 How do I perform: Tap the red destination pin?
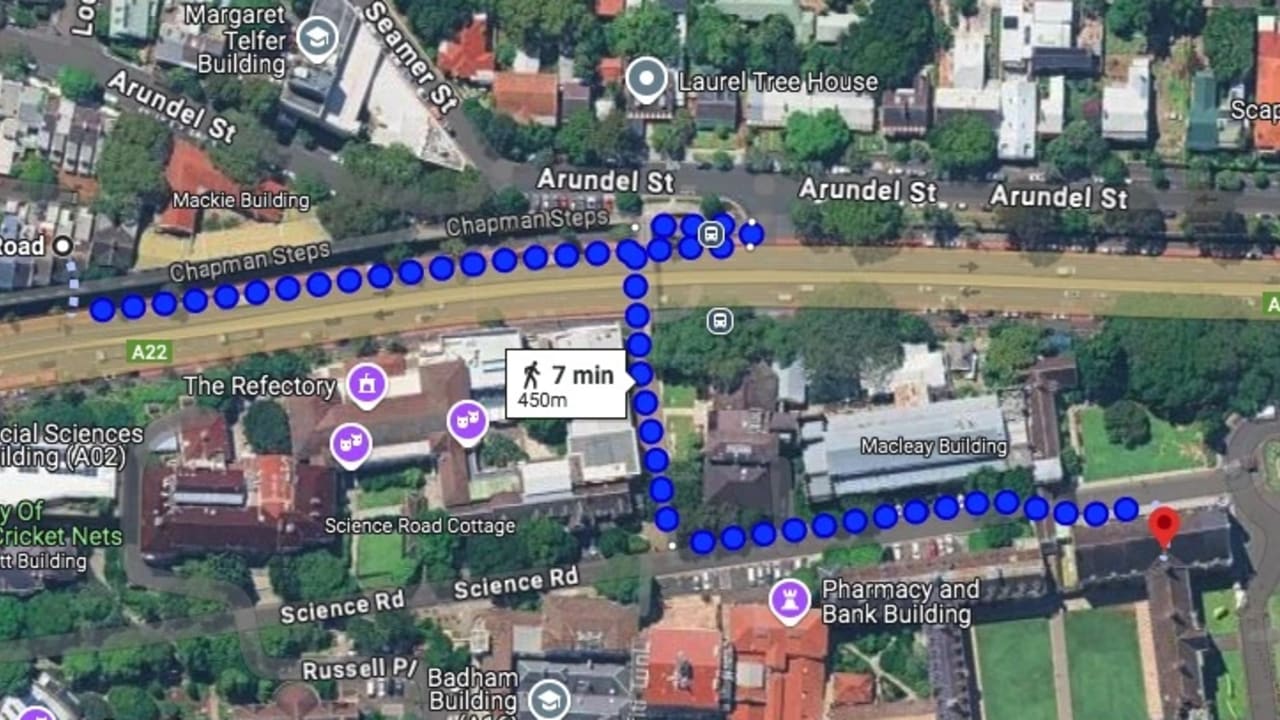(1162, 524)
